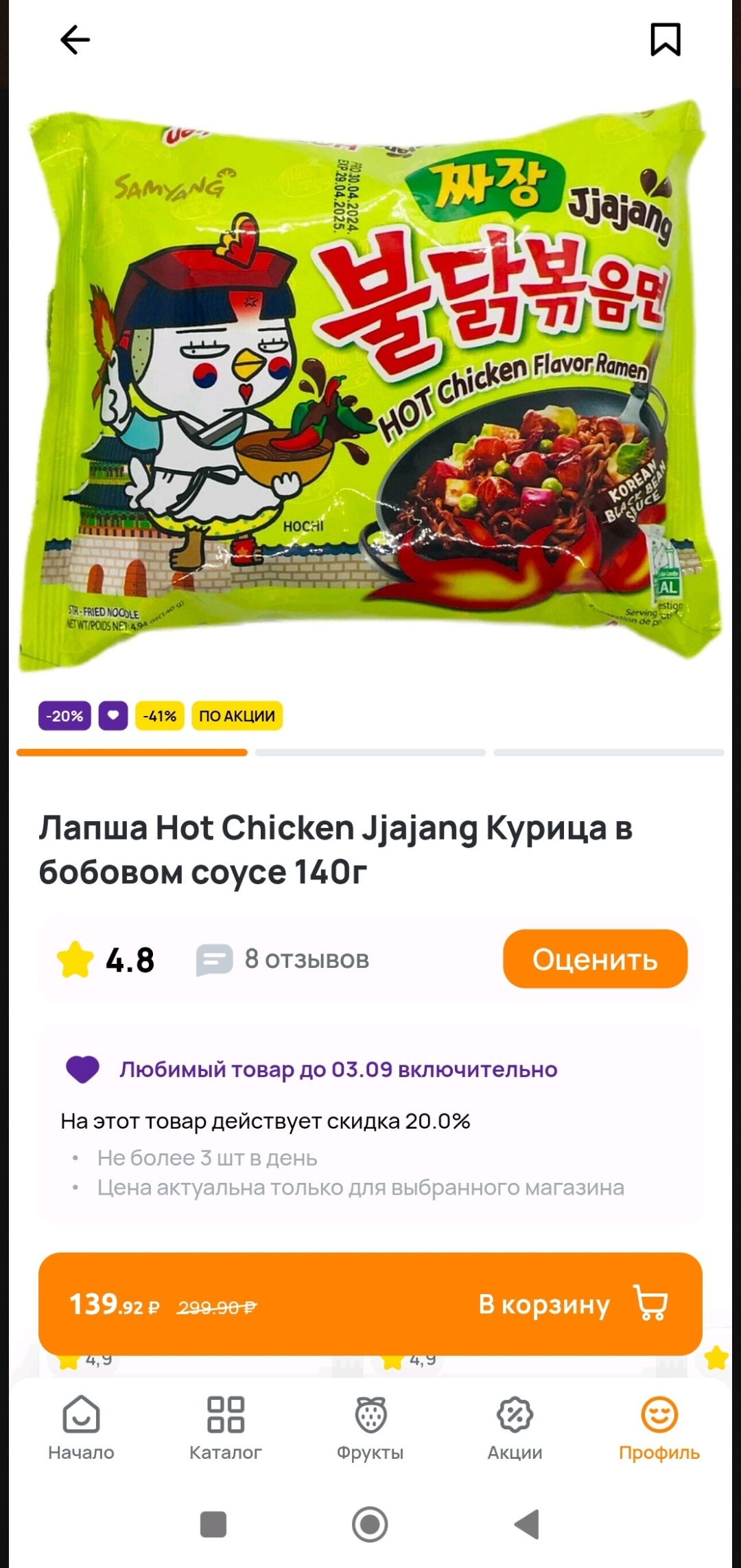Screen dimensions: 741x1568
Task: Open the Акции tab
Action: [x=515, y=1429]
